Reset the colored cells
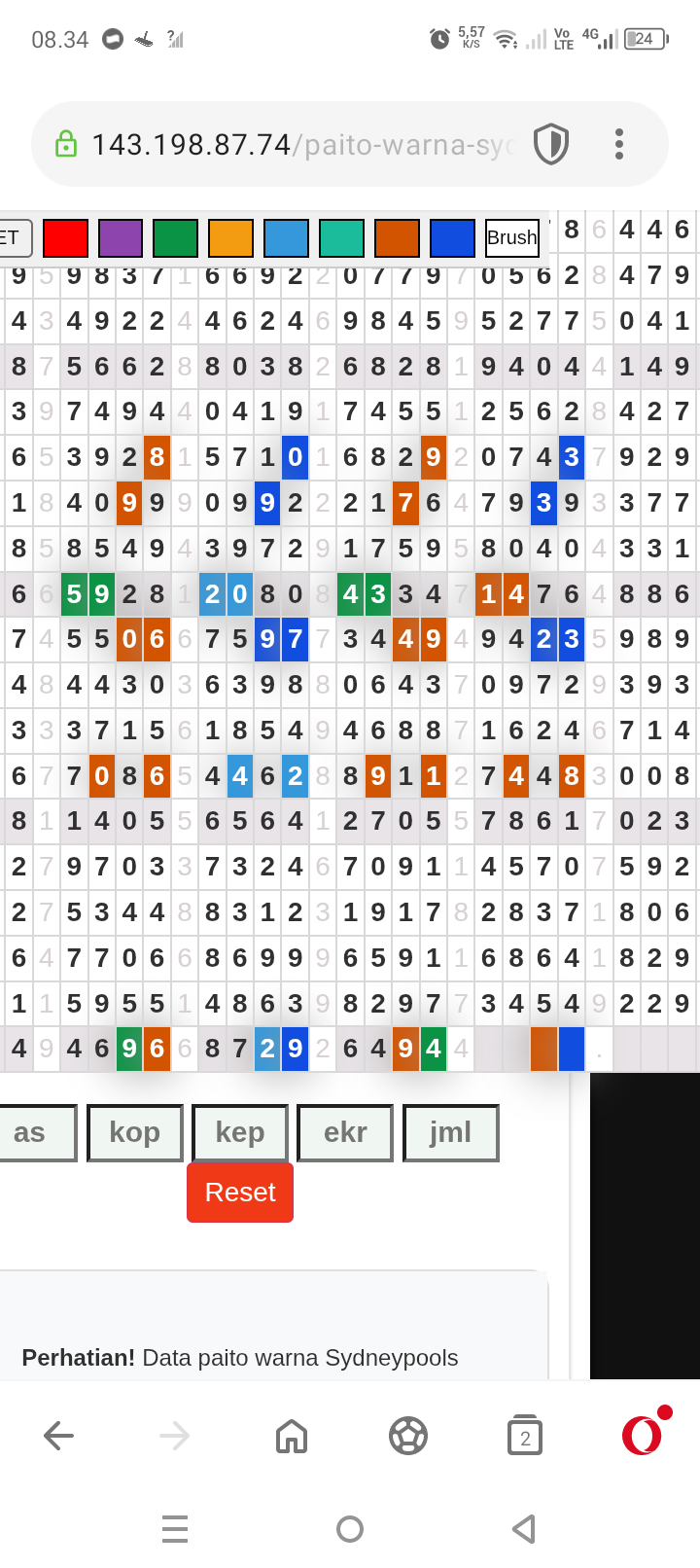Screen dimensions: 700x1568 click(240, 1193)
